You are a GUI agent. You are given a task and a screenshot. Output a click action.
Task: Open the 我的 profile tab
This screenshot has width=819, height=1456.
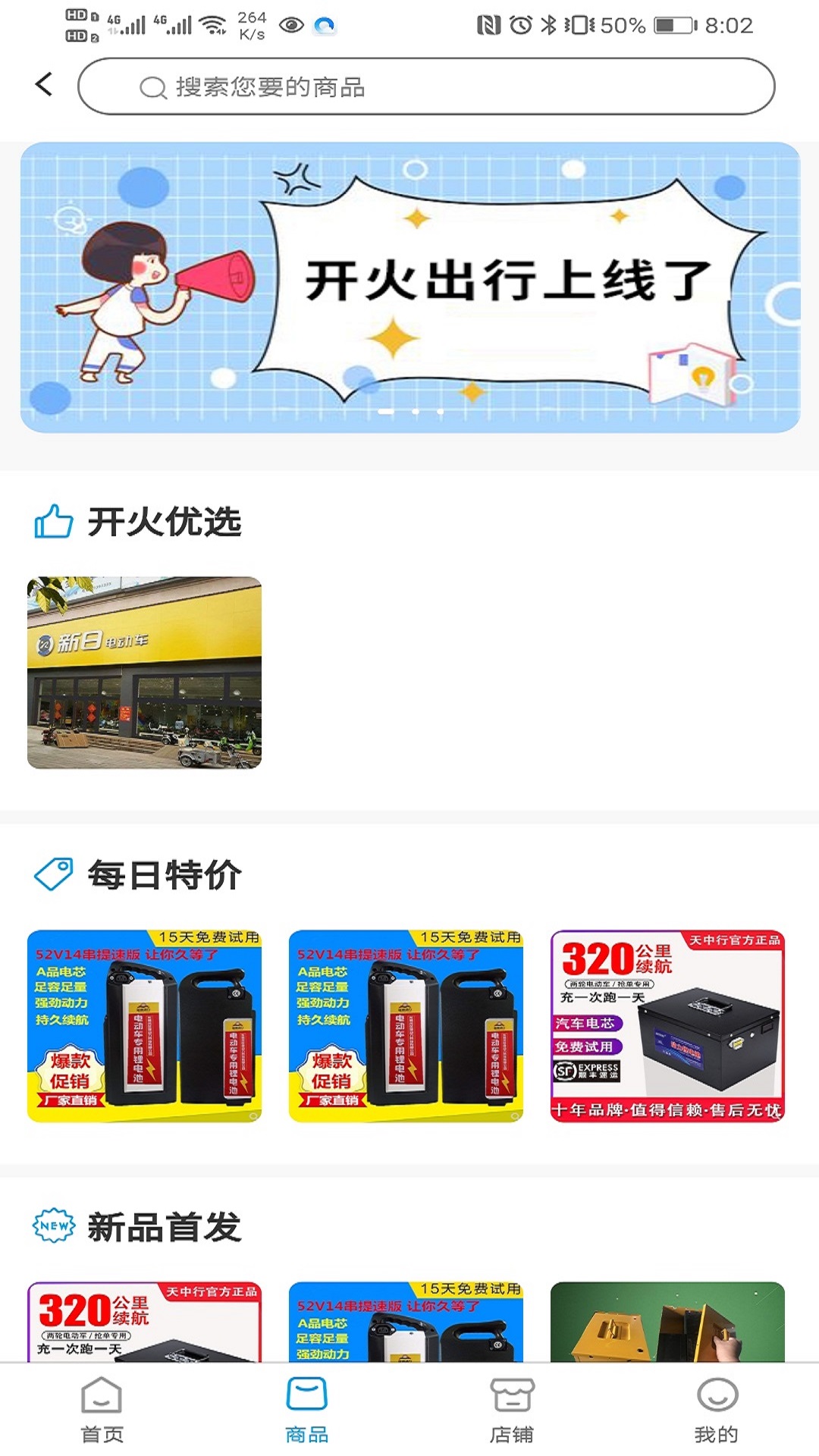(716, 1409)
